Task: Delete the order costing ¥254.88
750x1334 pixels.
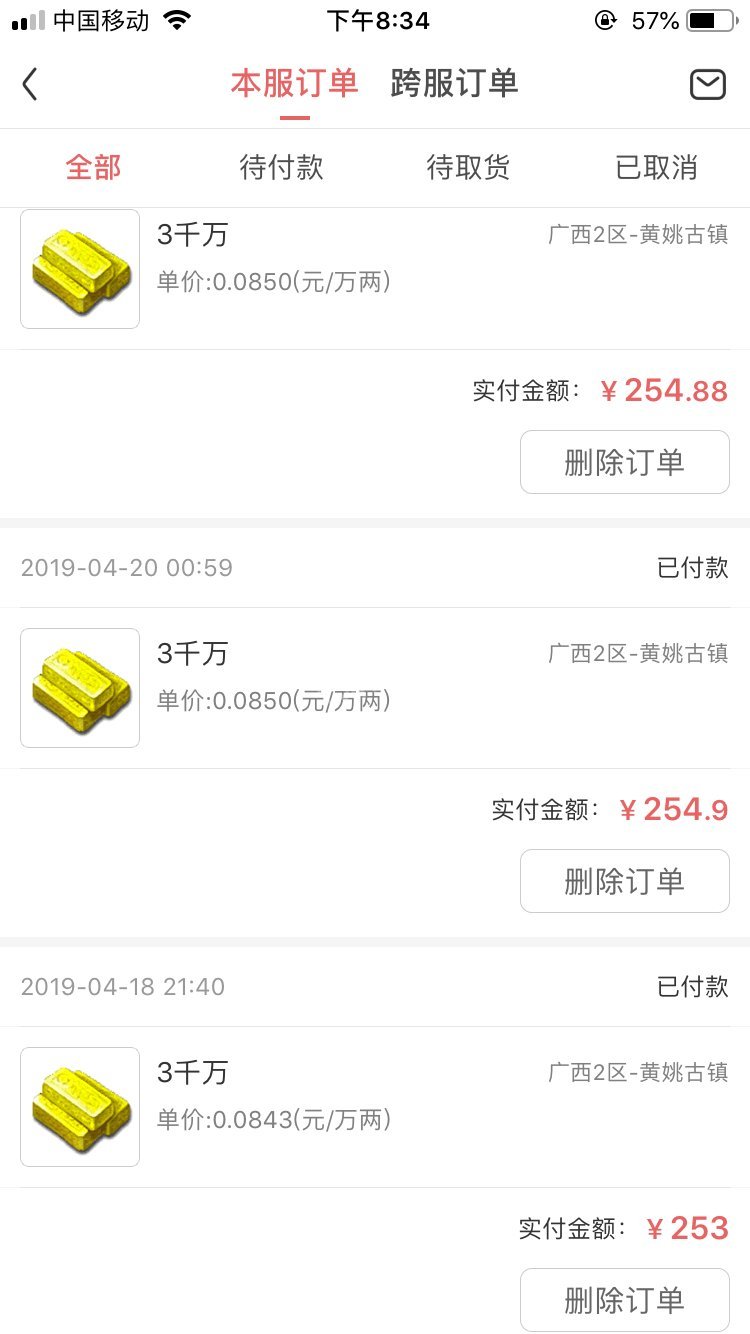Action: click(x=625, y=462)
